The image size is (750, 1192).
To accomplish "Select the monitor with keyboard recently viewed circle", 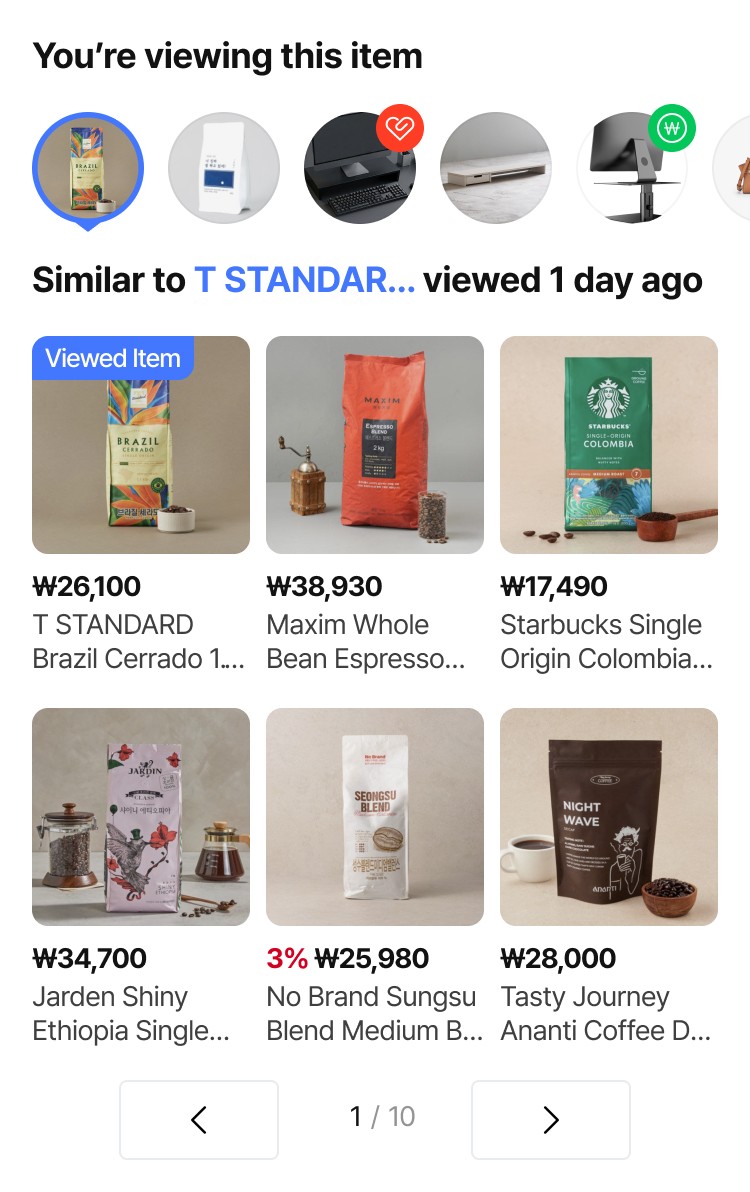I will pyautogui.click(x=360, y=168).
